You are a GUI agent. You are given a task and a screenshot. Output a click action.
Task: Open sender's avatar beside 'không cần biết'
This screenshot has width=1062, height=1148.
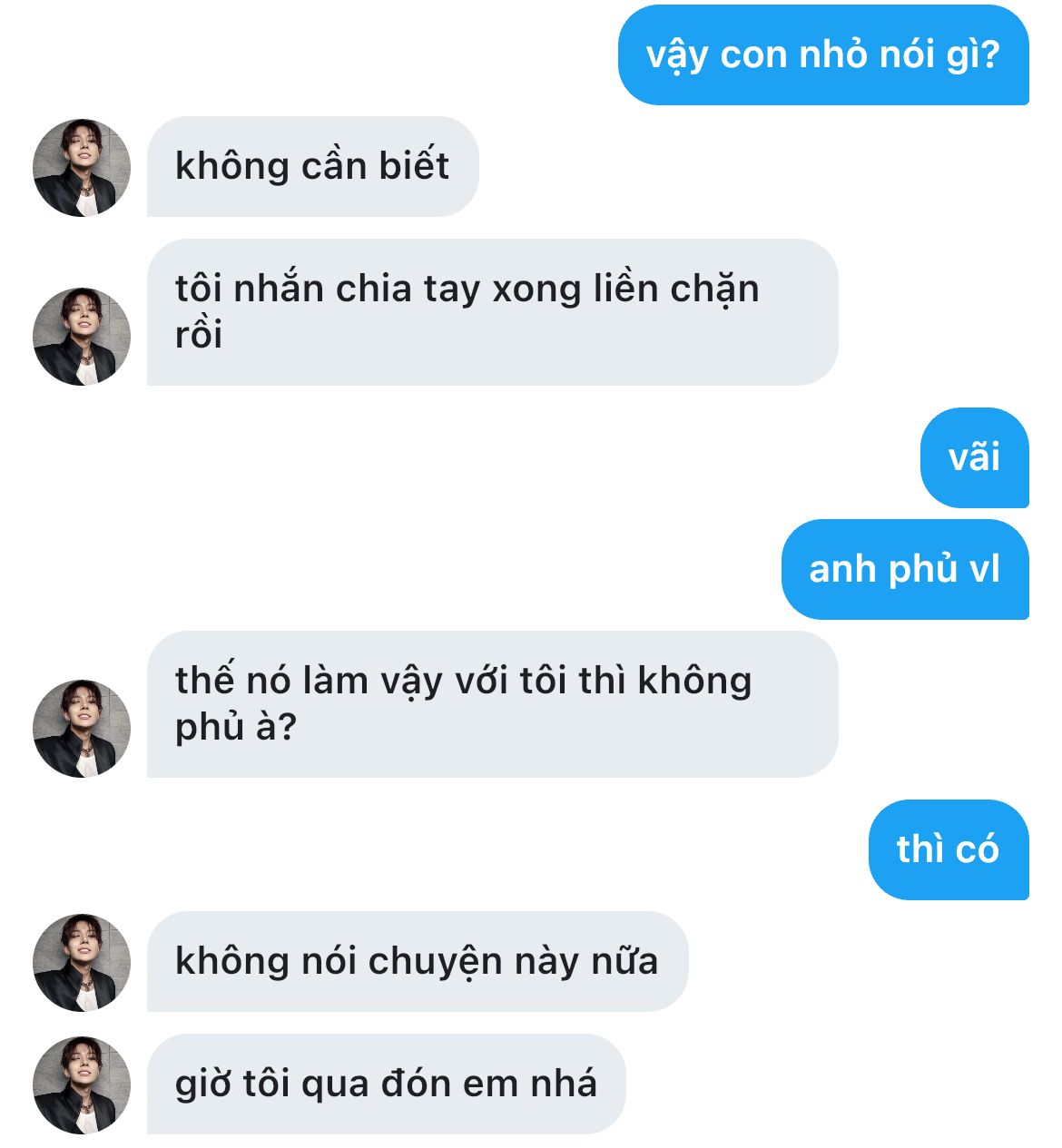[82, 168]
